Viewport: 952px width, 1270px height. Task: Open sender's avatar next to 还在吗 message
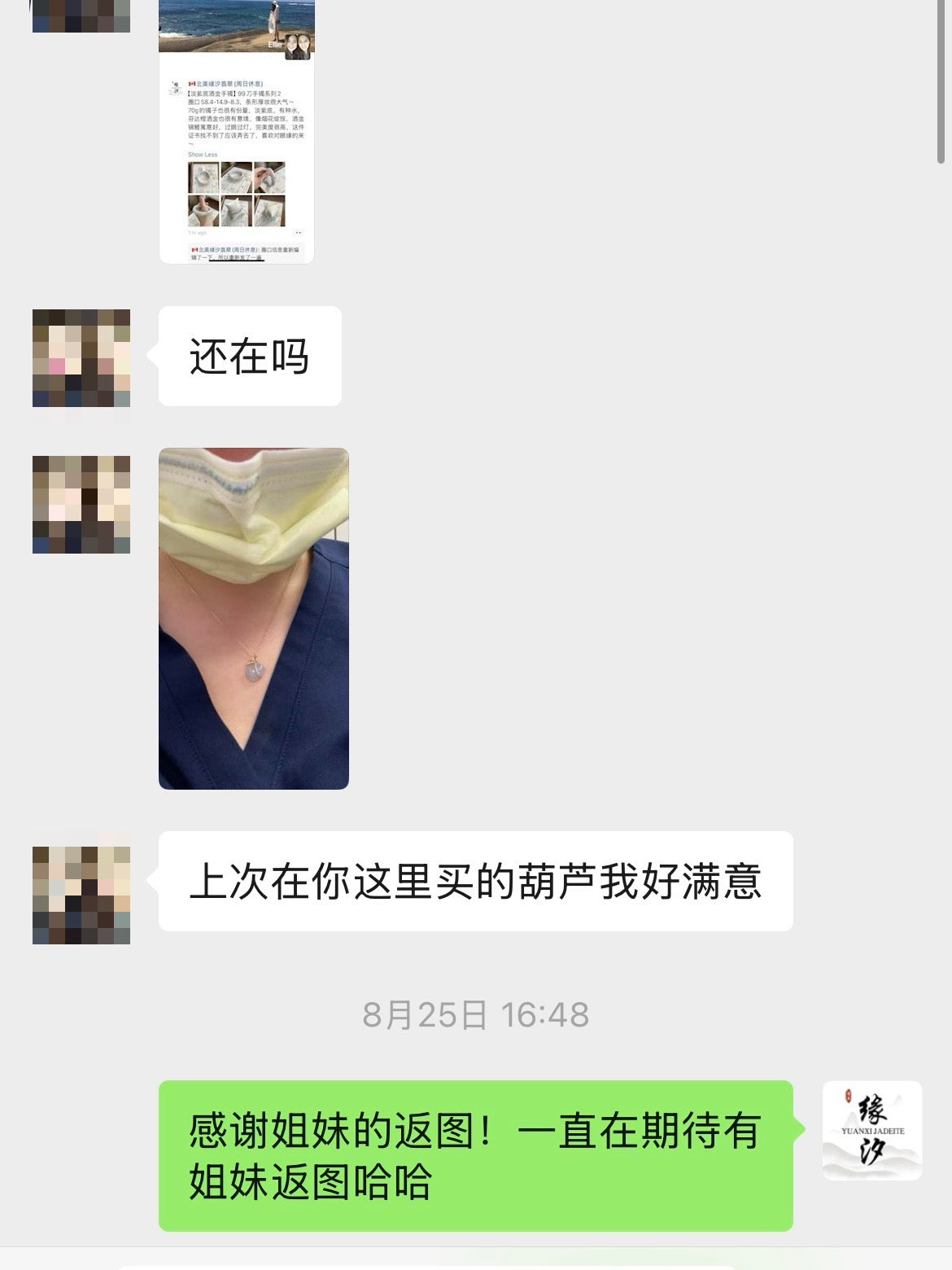point(81,357)
